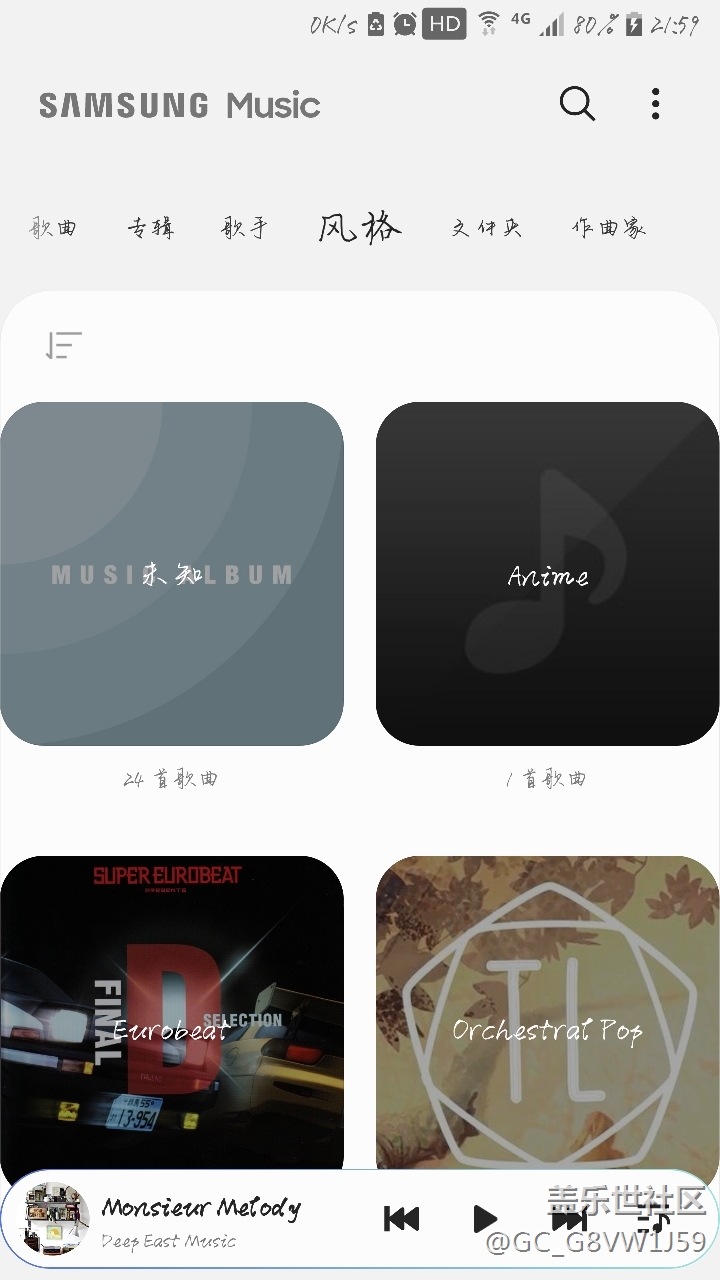Open the 未知 genre with 24 songs
Screen dimensions: 720x1280
172,574
